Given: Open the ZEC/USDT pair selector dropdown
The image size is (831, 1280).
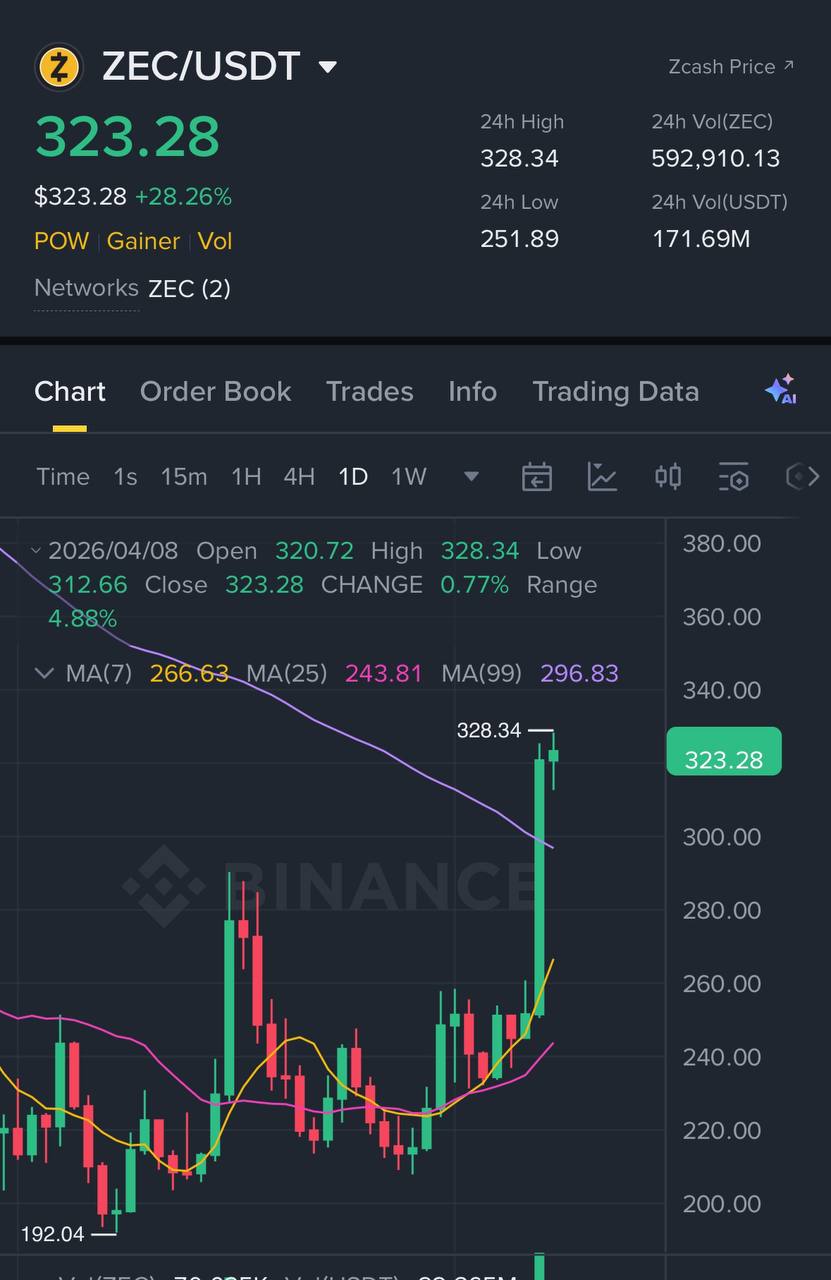Looking at the screenshot, I should (327, 68).
